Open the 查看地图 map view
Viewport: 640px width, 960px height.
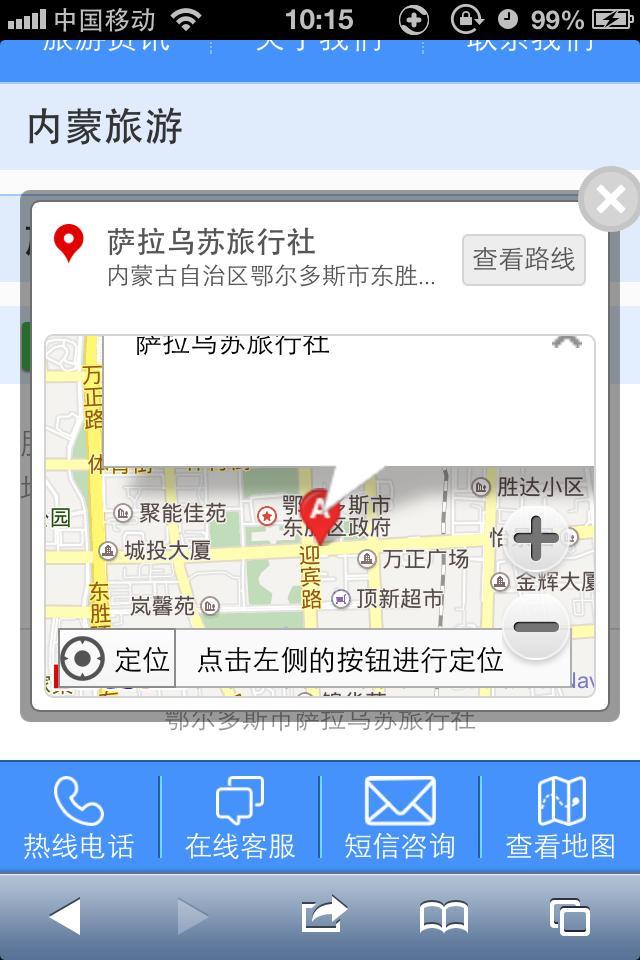(x=560, y=819)
